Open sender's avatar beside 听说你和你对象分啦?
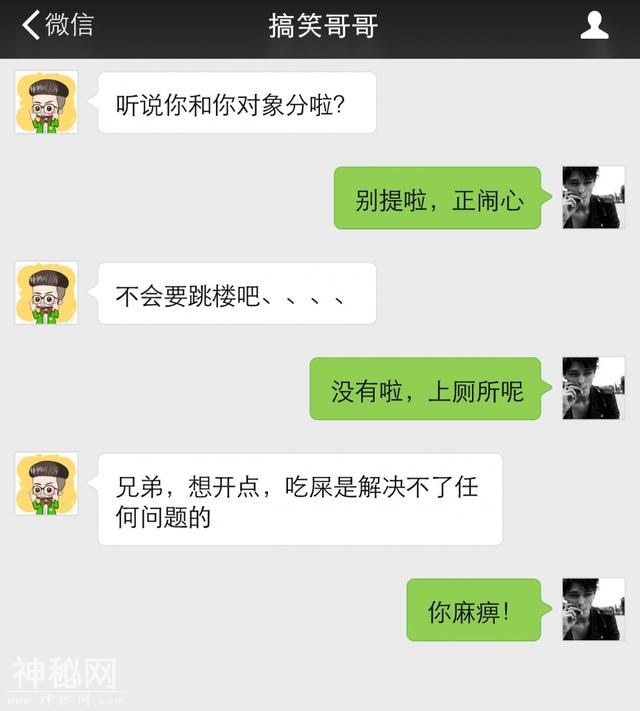640x711 pixels. pyautogui.click(x=46, y=102)
